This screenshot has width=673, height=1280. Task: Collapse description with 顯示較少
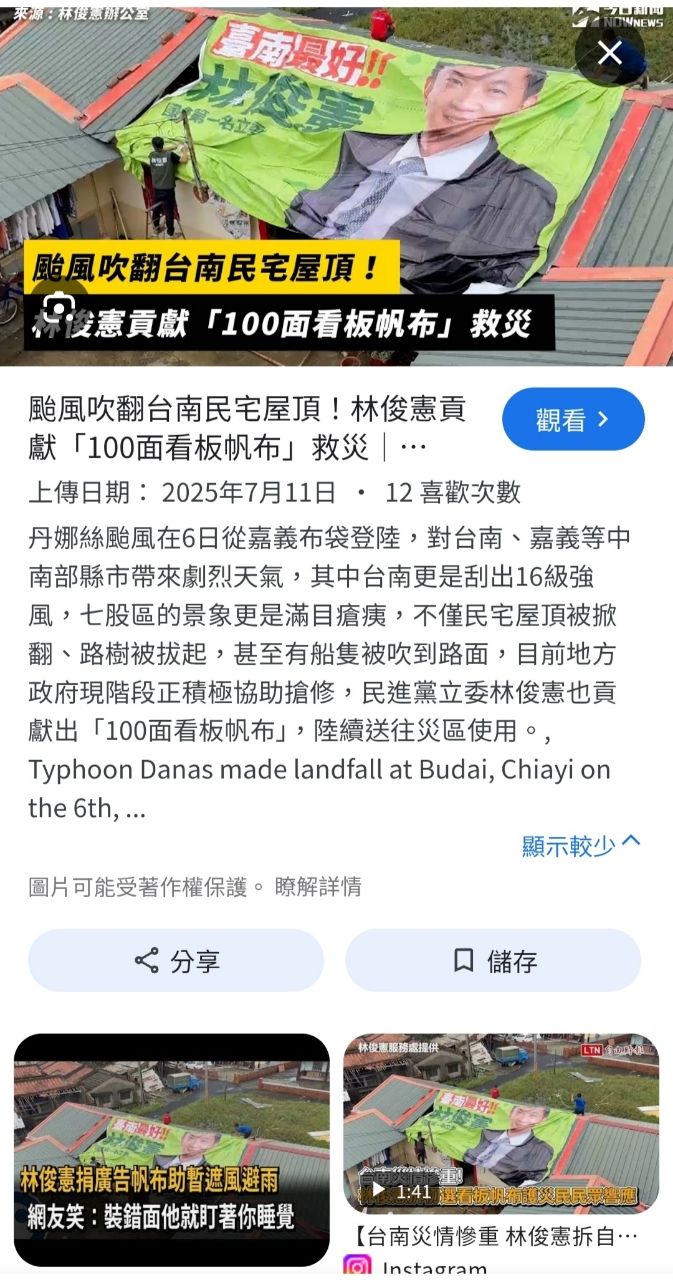(581, 846)
